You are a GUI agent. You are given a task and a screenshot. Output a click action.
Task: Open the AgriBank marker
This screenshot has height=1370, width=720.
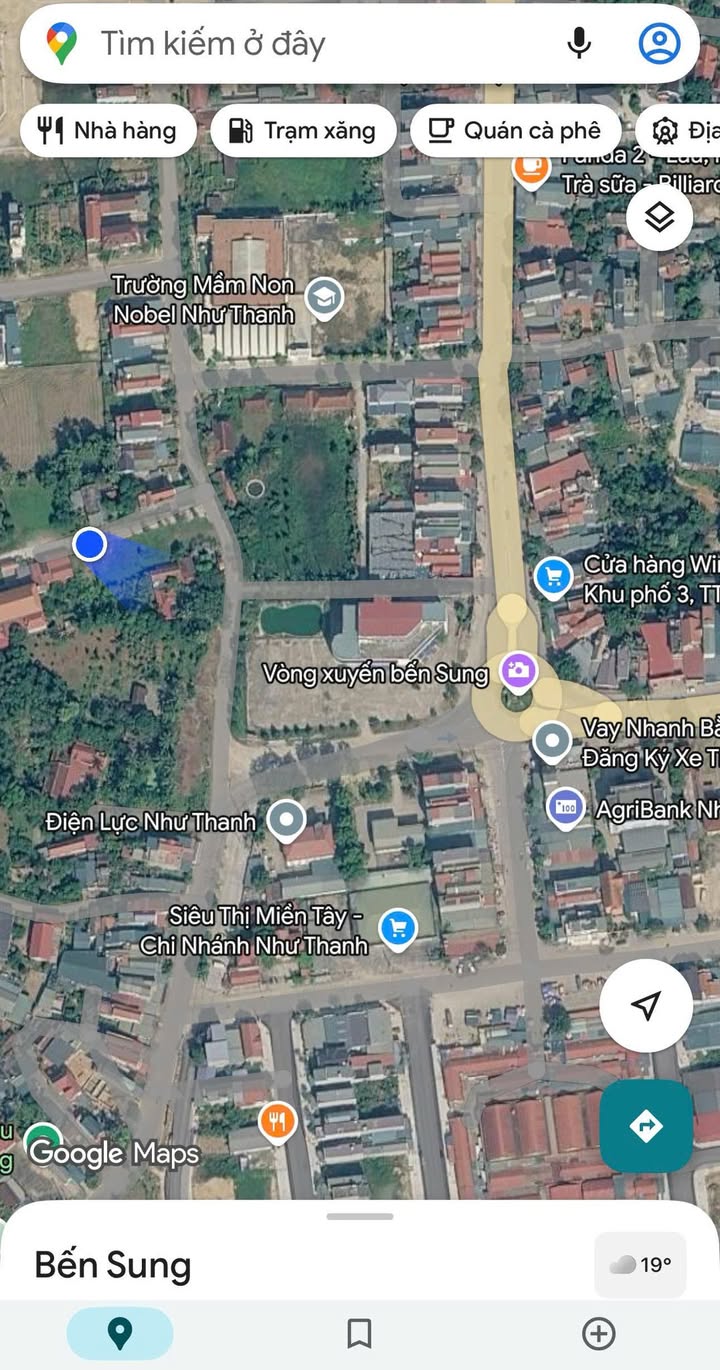point(566,808)
